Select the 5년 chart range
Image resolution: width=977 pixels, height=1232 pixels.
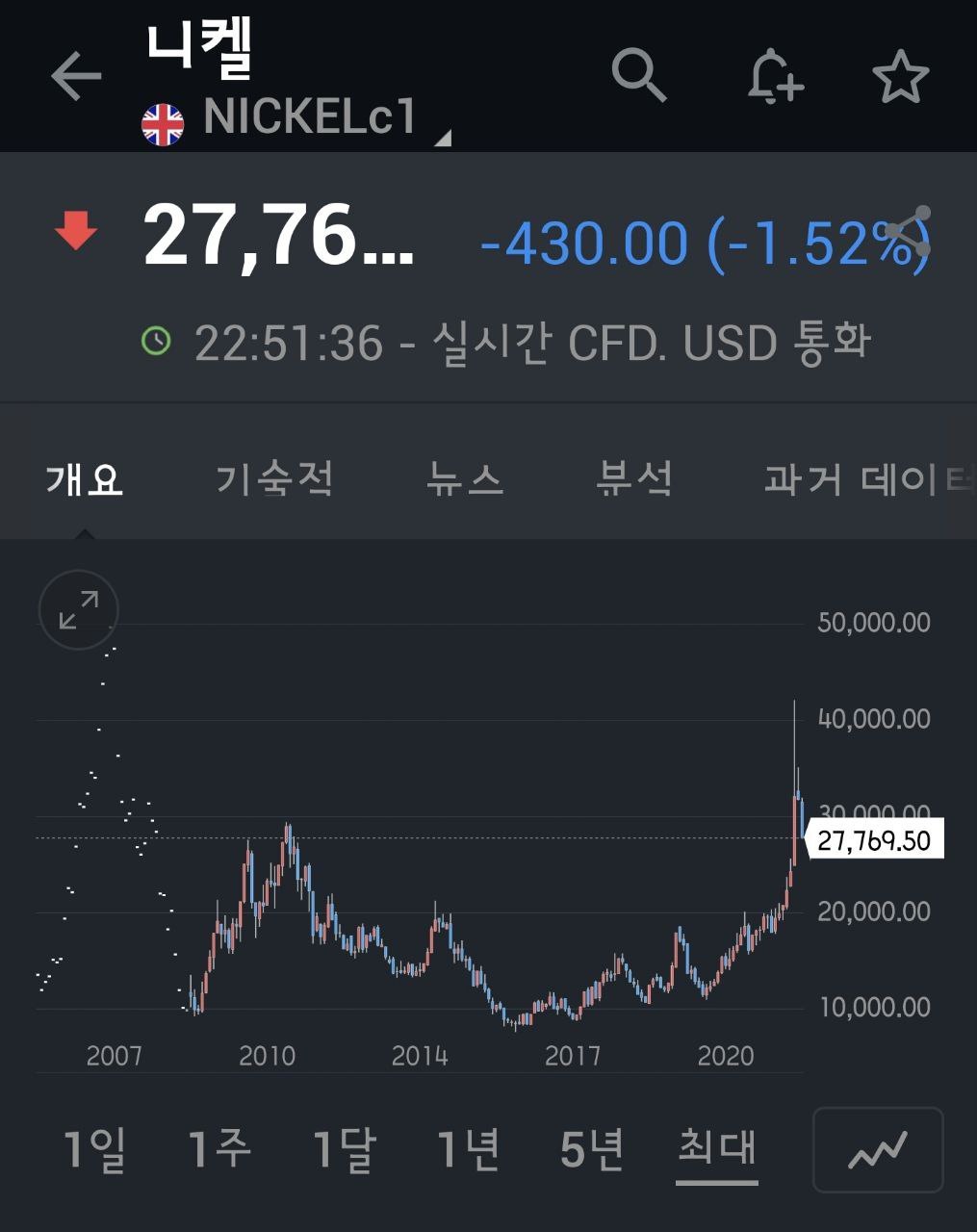coord(592,1148)
